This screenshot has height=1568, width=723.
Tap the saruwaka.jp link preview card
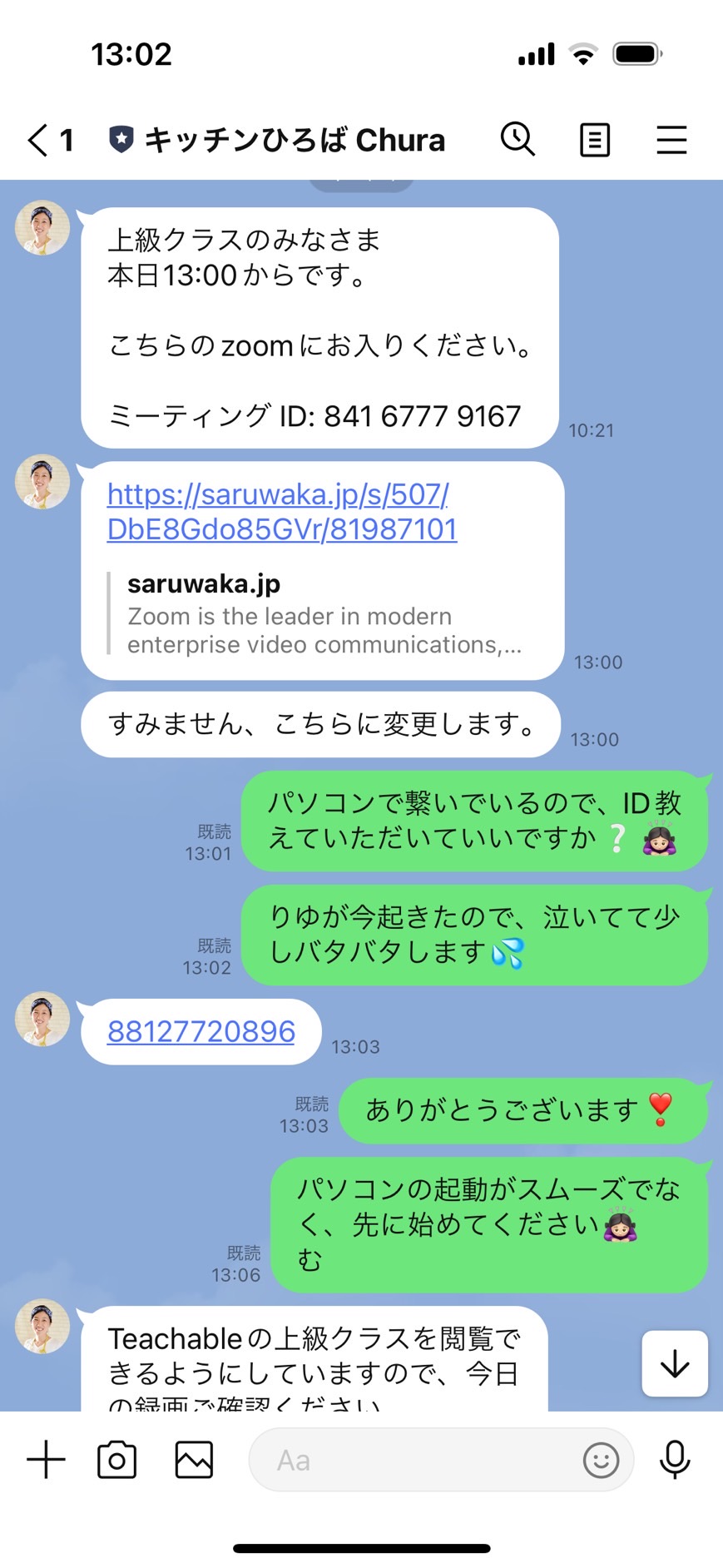tap(324, 613)
